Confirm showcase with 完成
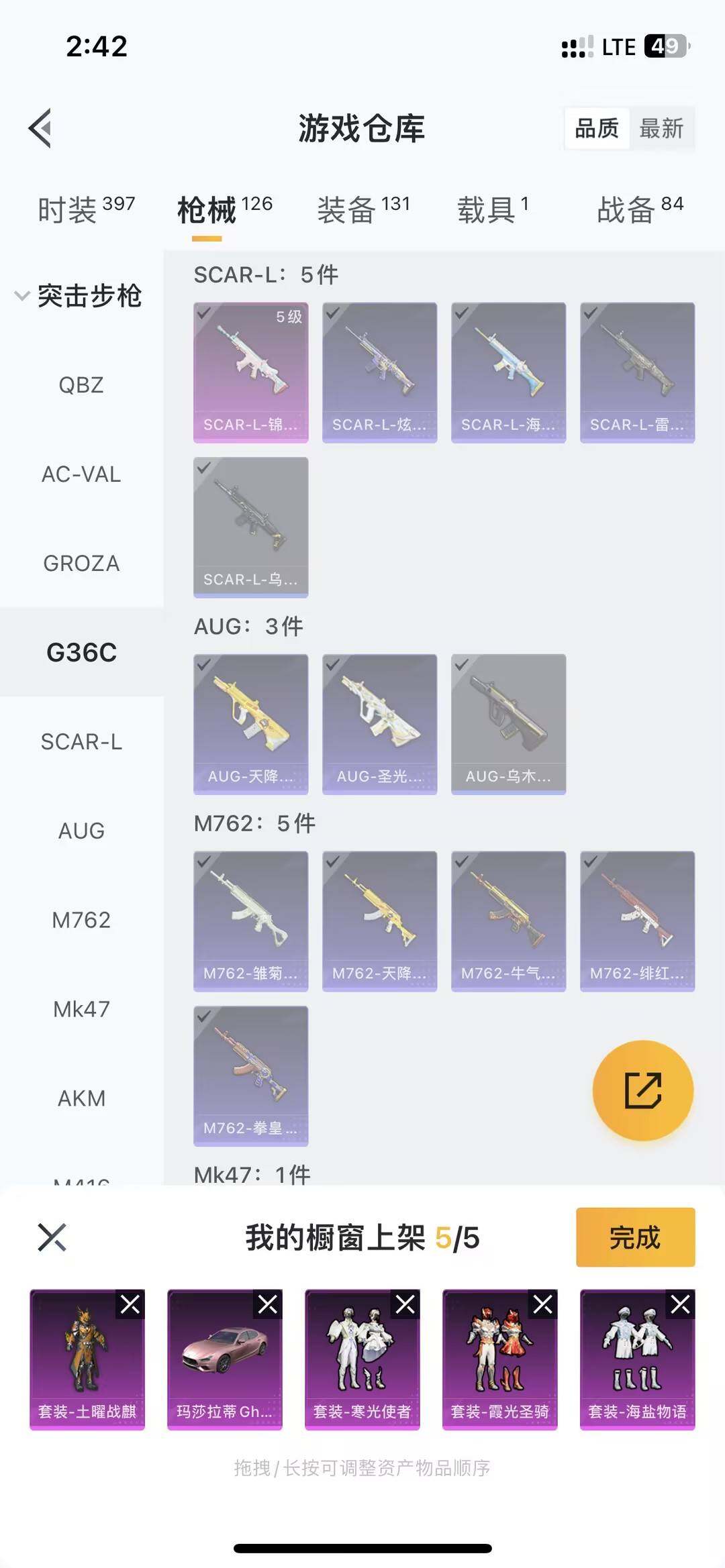The width and height of the screenshot is (725, 1568). pos(635,1237)
